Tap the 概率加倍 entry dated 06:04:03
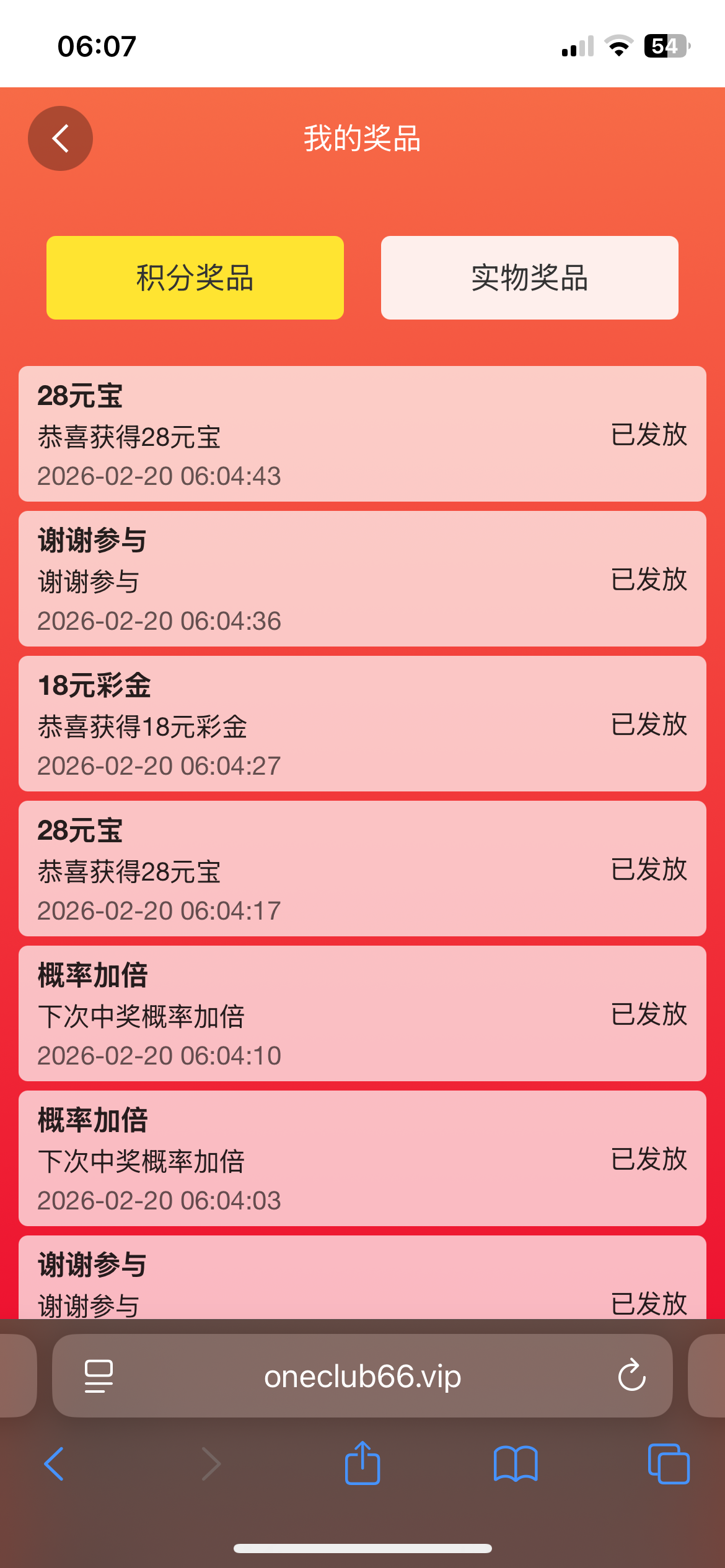Viewport: 725px width, 1568px height. pos(362,1159)
